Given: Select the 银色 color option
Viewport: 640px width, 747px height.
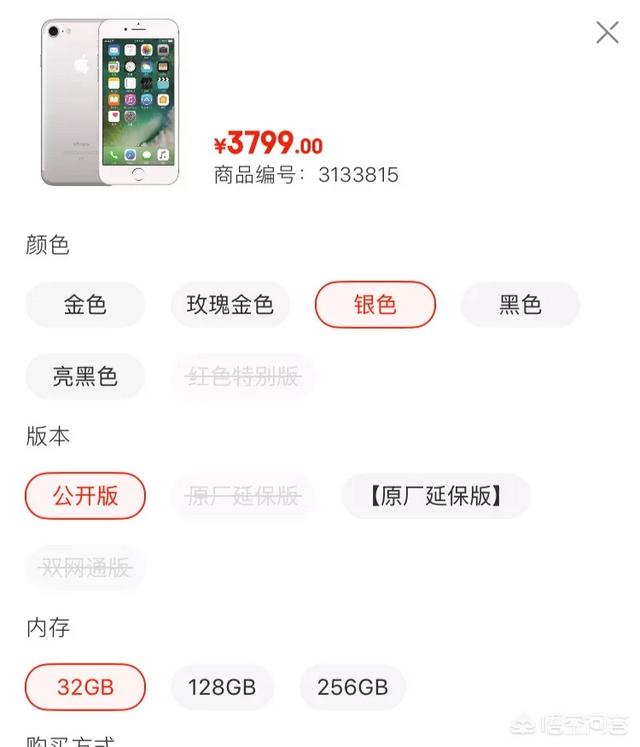Looking at the screenshot, I should pos(375,305).
